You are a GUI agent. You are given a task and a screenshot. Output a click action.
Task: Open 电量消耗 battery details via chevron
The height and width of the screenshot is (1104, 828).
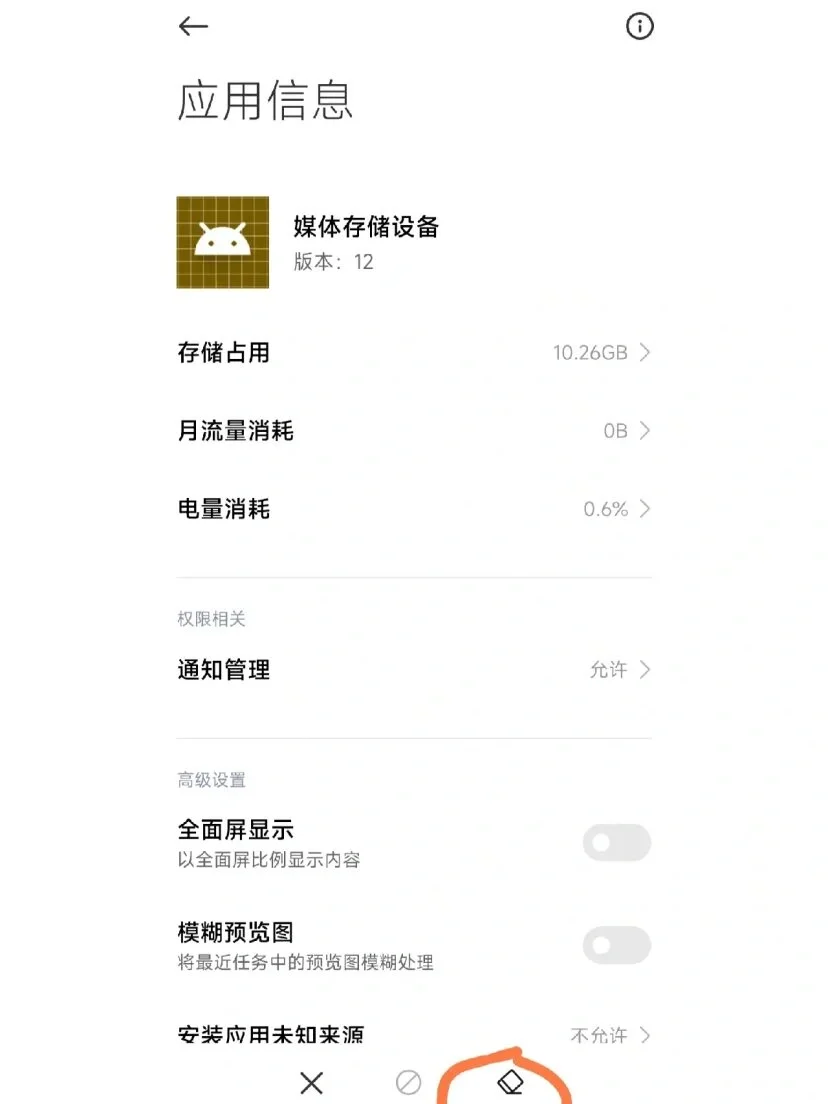coord(645,509)
